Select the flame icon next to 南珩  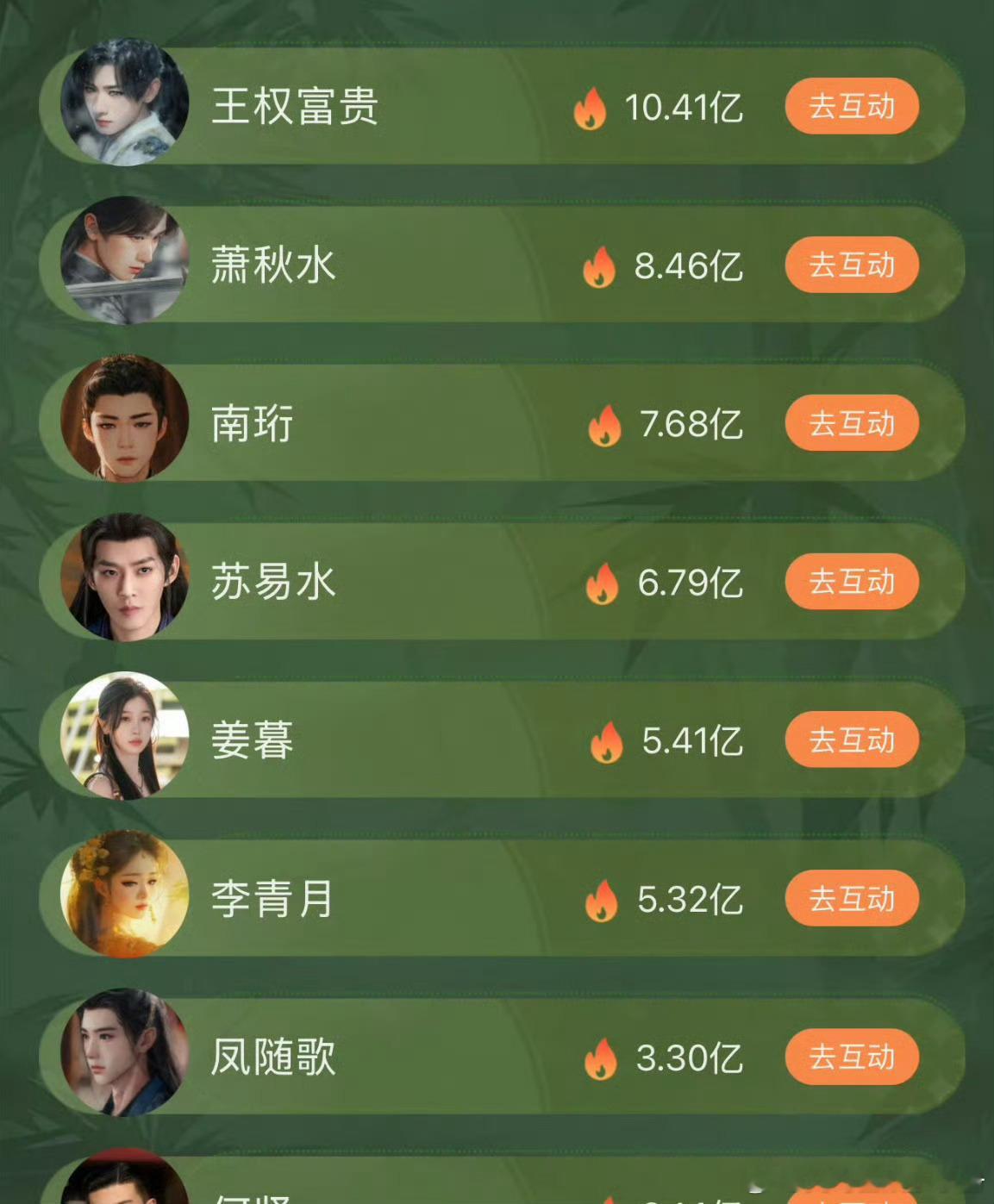click(606, 423)
